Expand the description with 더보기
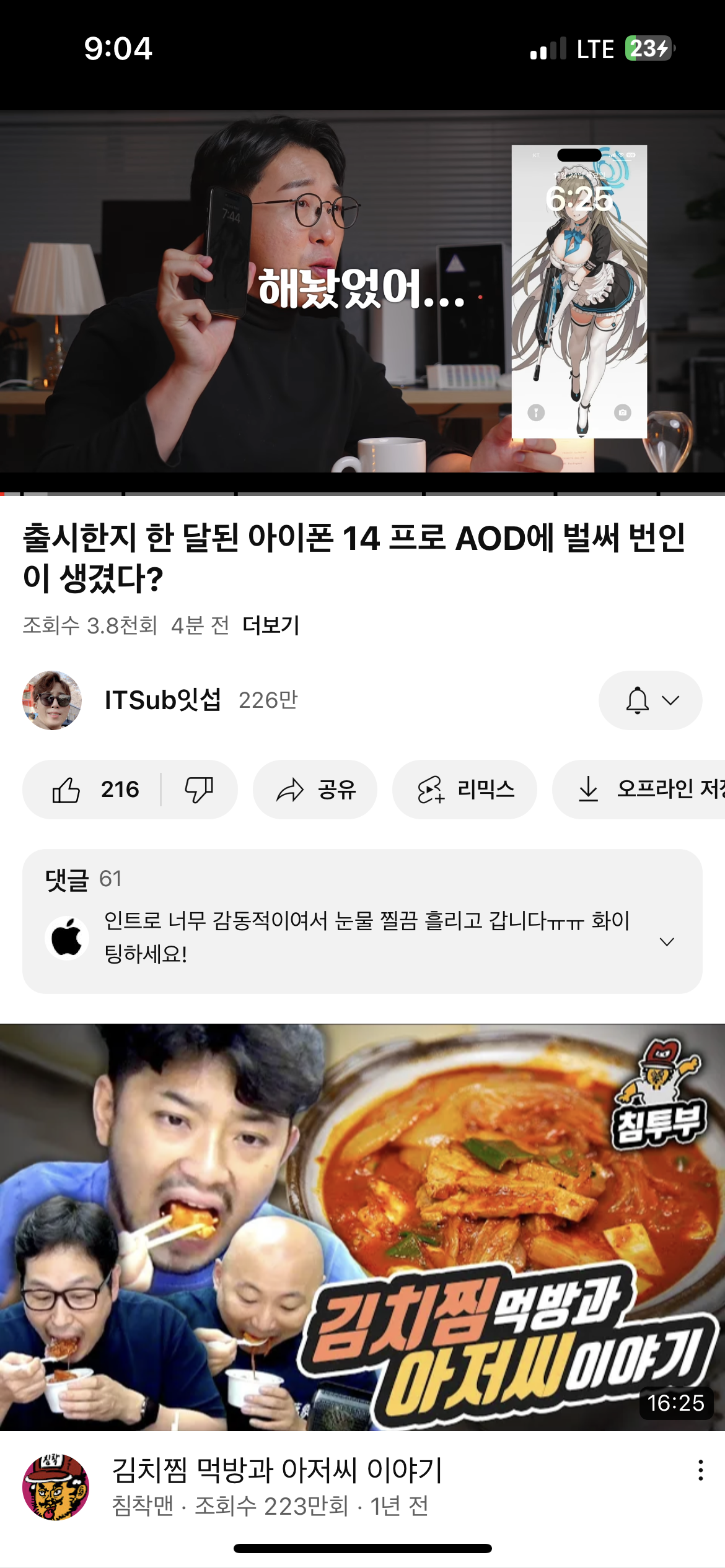This screenshot has width=725, height=1568. coord(271,625)
